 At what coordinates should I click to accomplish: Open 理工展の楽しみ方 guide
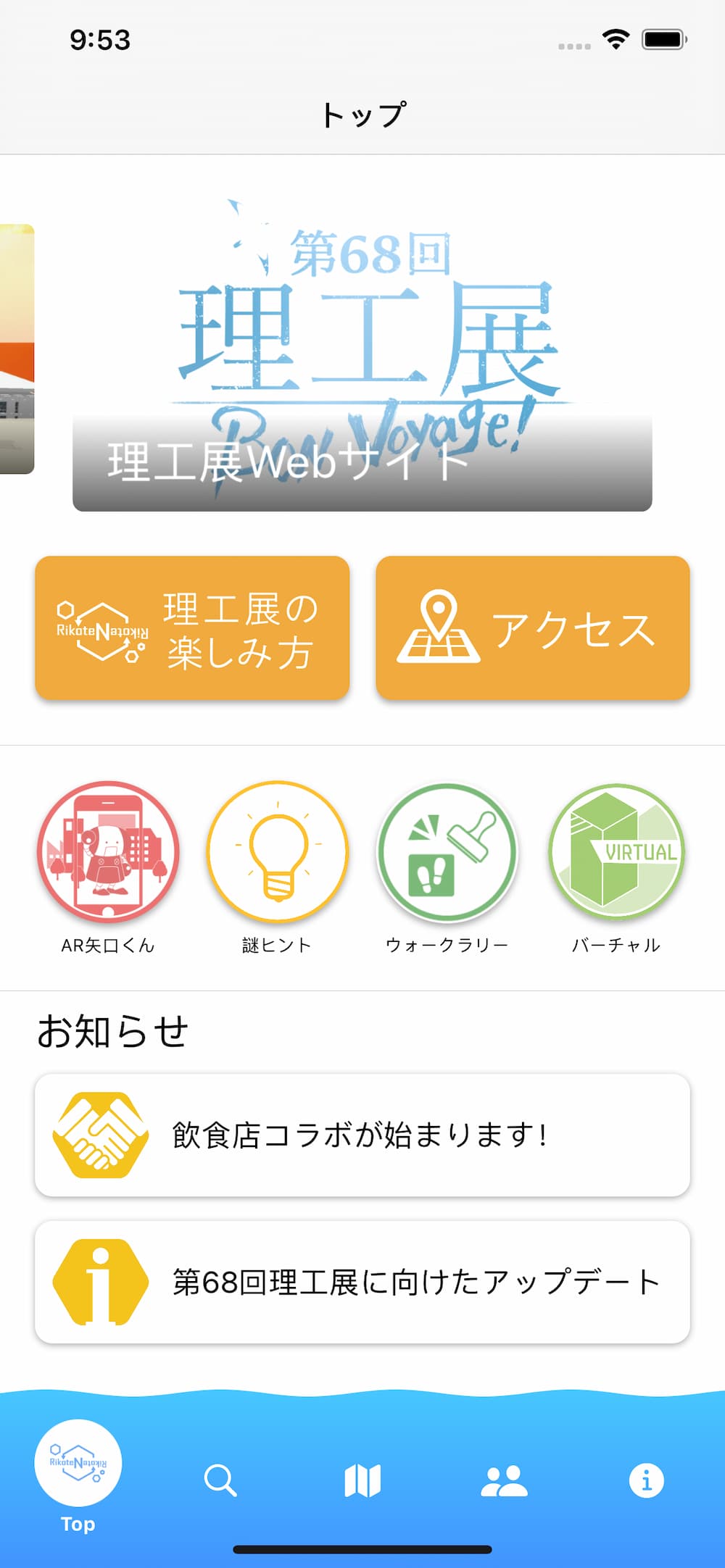coord(192,628)
